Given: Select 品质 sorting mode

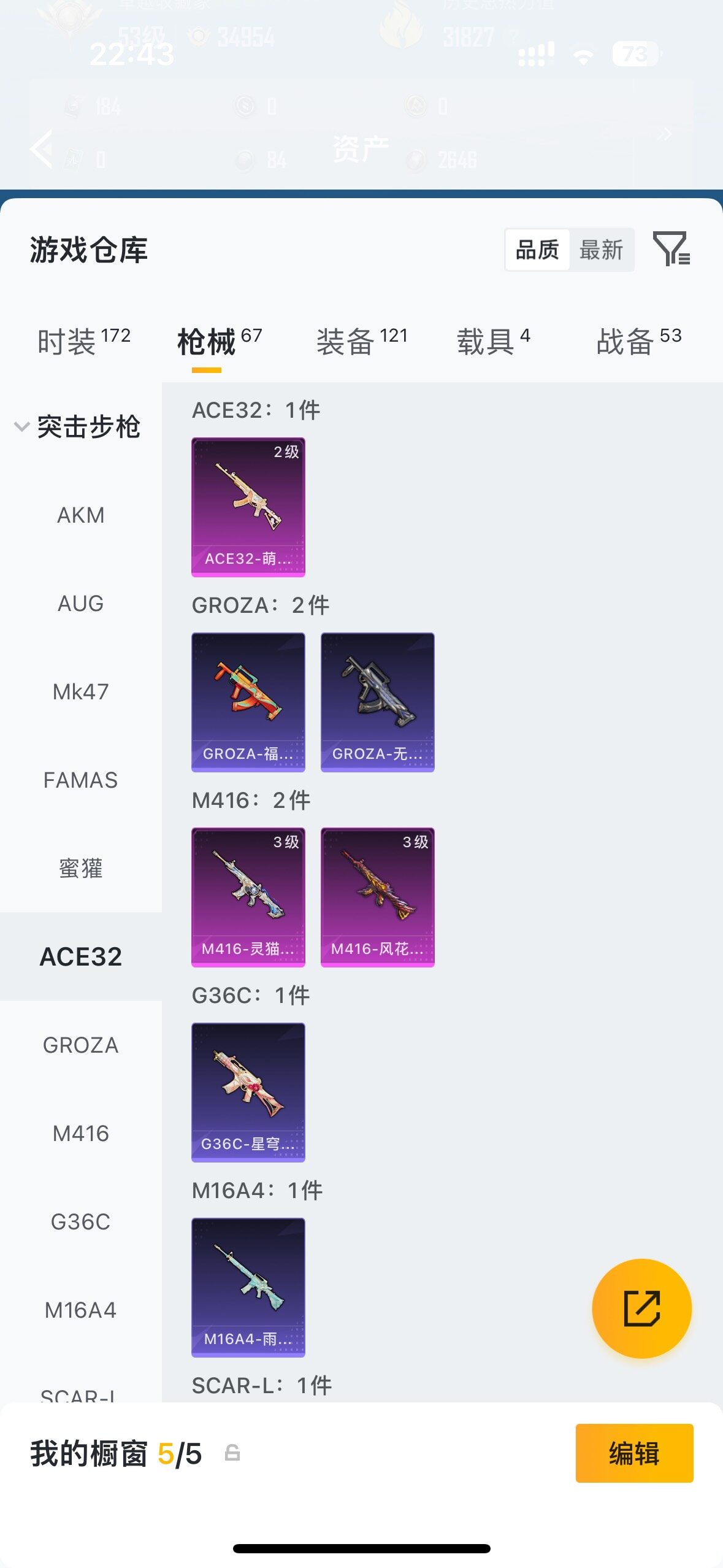Looking at the screenshot, I should [x=538, y=250].
